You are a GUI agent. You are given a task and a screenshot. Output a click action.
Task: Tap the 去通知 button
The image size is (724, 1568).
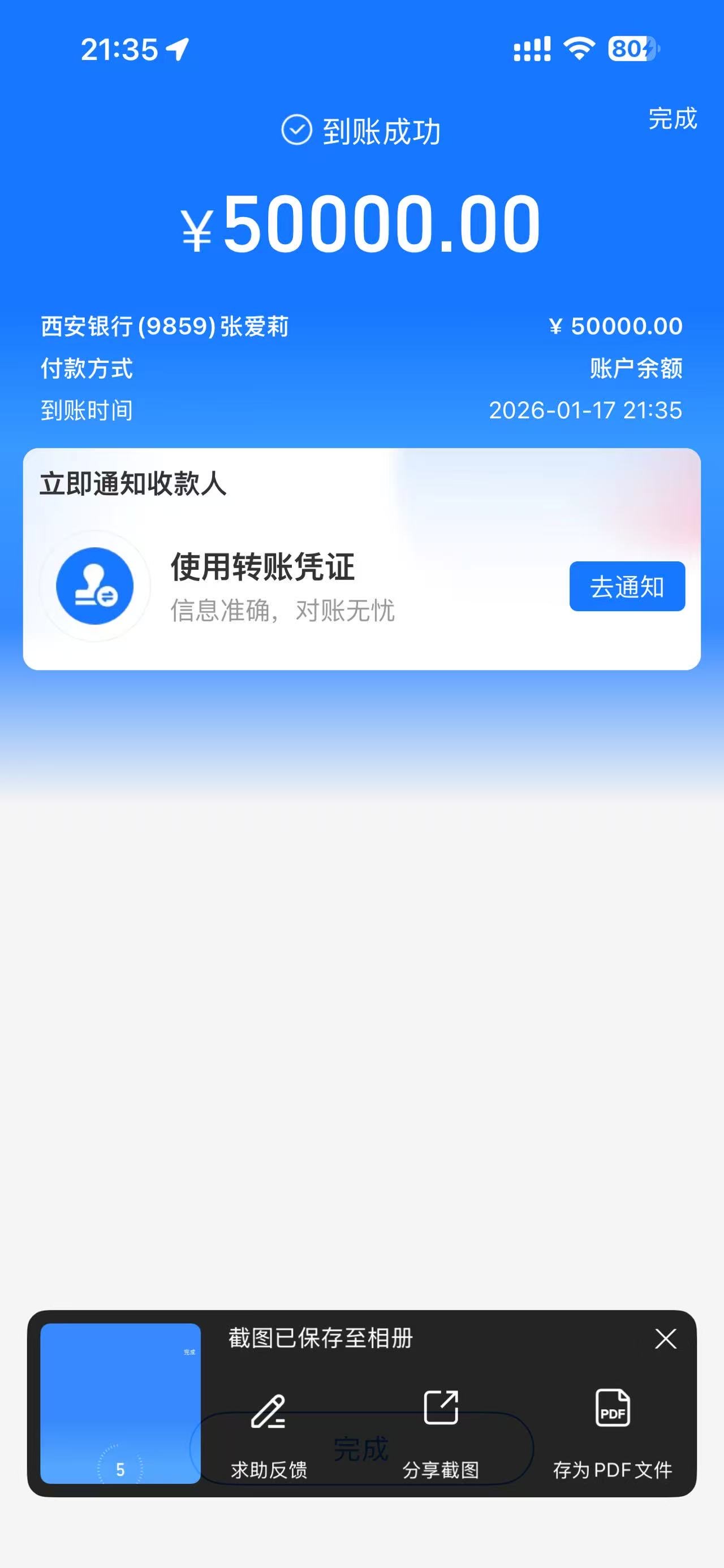627,586
